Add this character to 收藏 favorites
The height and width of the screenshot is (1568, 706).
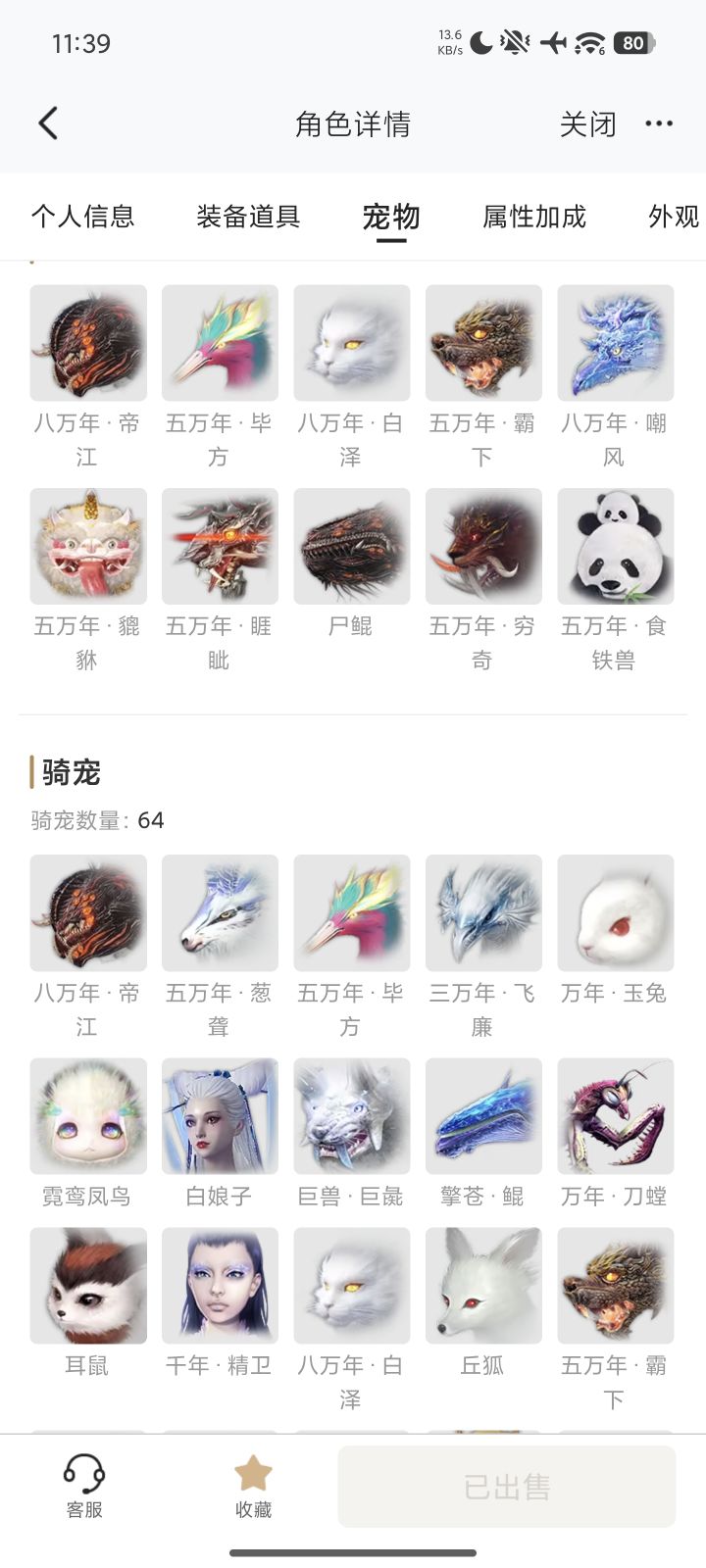click(x=253, y=1487)
